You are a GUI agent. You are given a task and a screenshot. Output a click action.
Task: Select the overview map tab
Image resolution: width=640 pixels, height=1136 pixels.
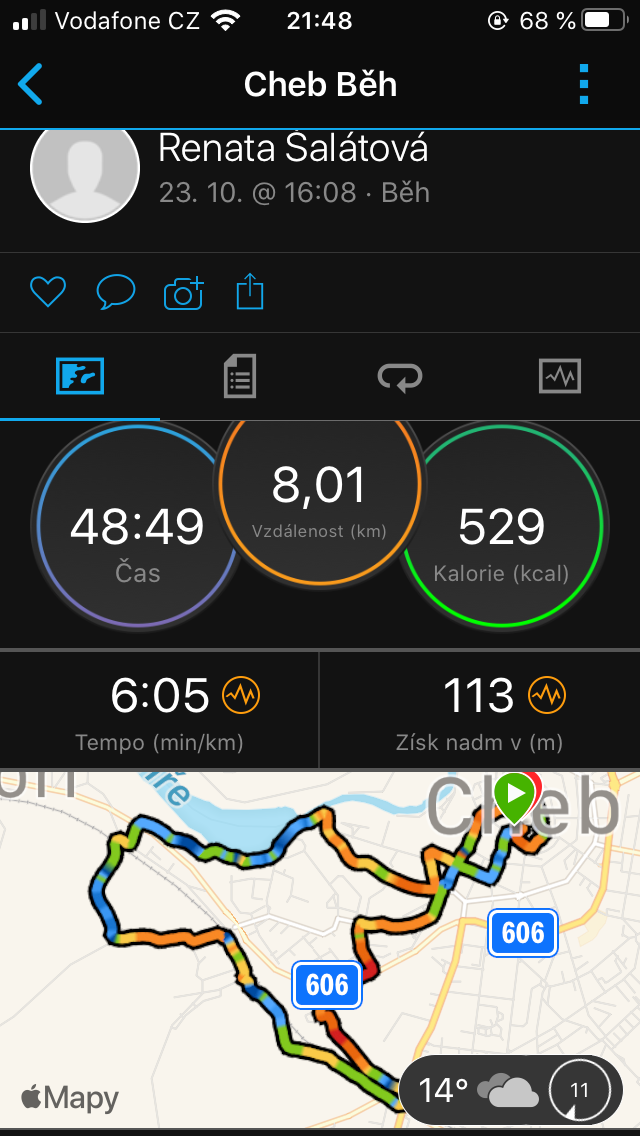click(80, 377)
